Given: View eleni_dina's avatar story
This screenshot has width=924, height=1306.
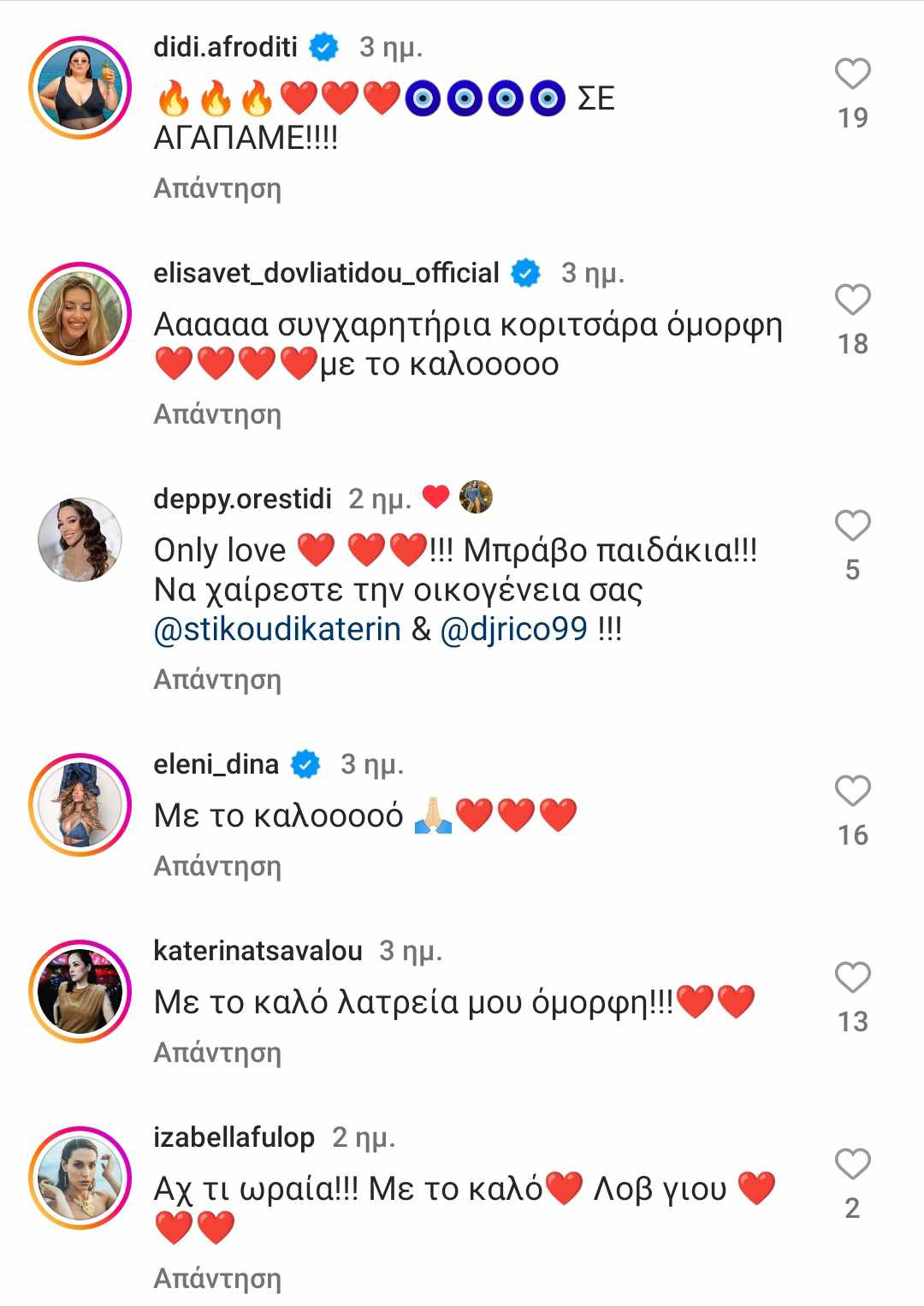Looking at the screenshot, I should pos(80,804).
